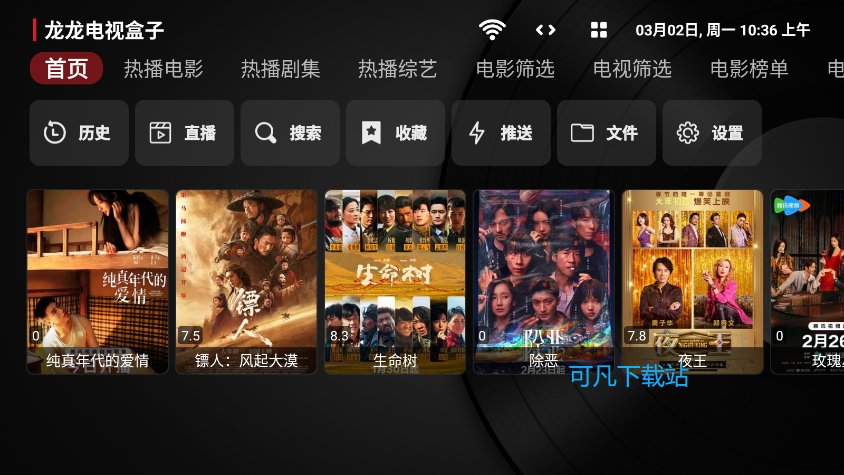Open the Wi-Fi network icon
The image size is (844, 475).
pos(491,30)
